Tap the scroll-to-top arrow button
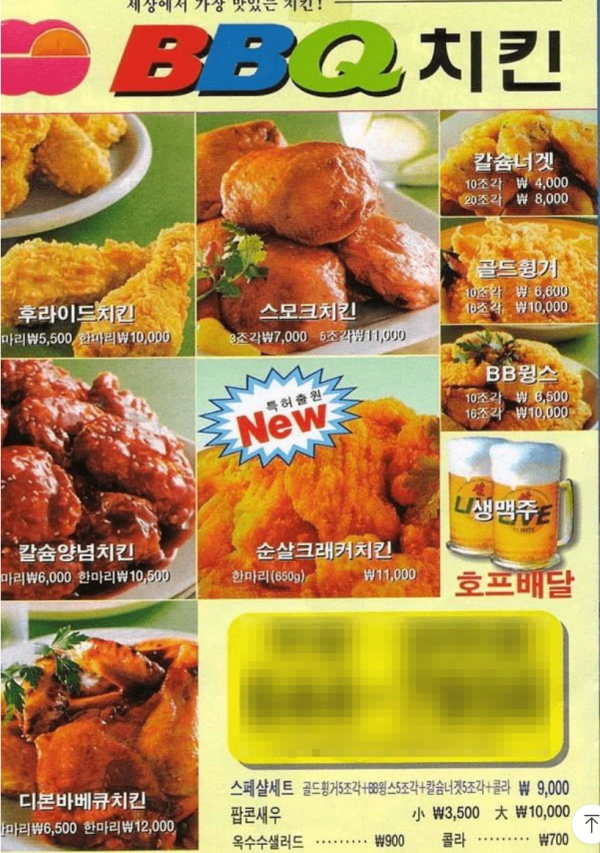The width and height of the screenshot is (600, 853). click(x=590, y=823)
